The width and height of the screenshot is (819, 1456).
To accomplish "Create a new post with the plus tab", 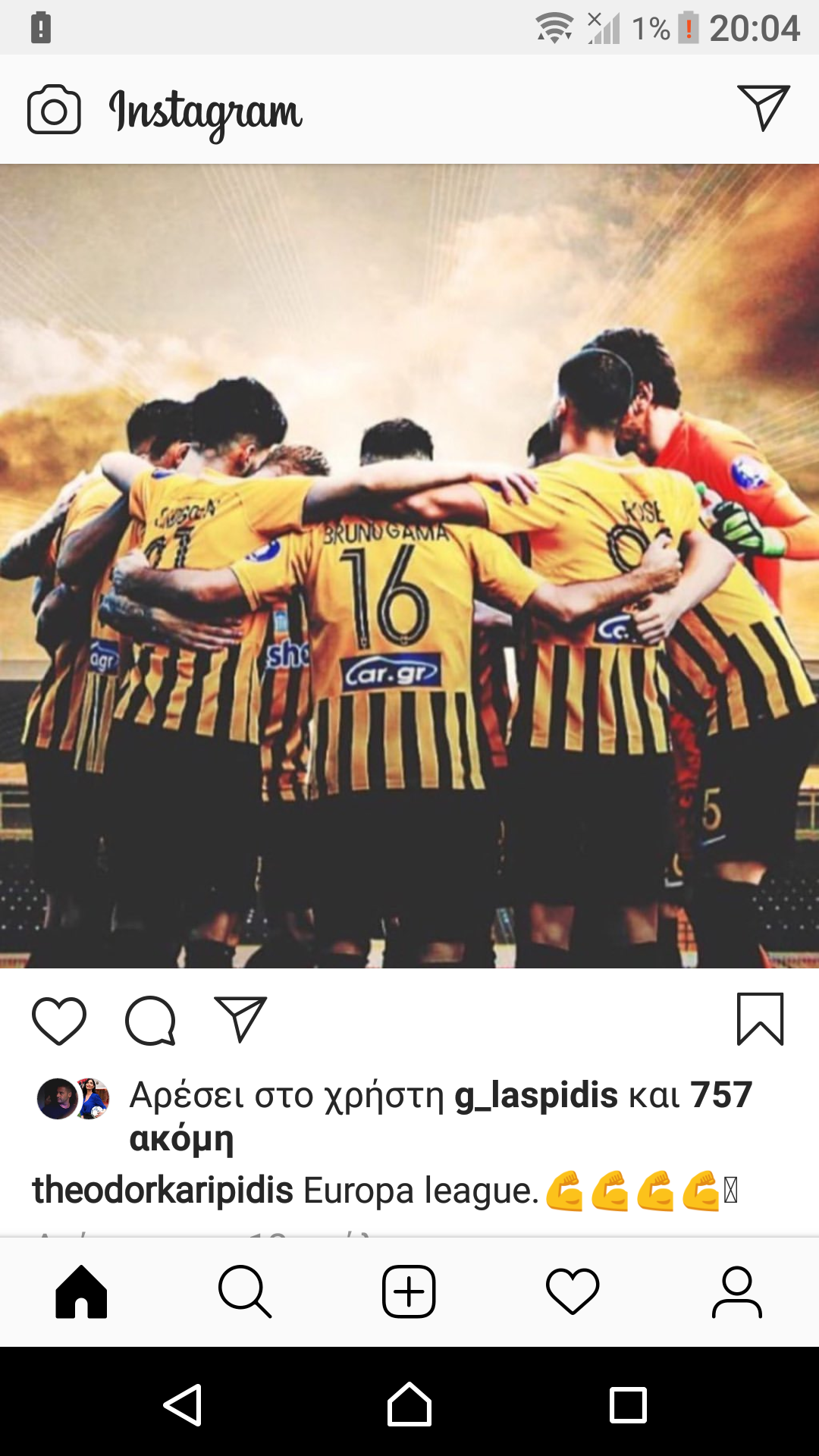I will pyautogui.click(x=409, y=1291).
